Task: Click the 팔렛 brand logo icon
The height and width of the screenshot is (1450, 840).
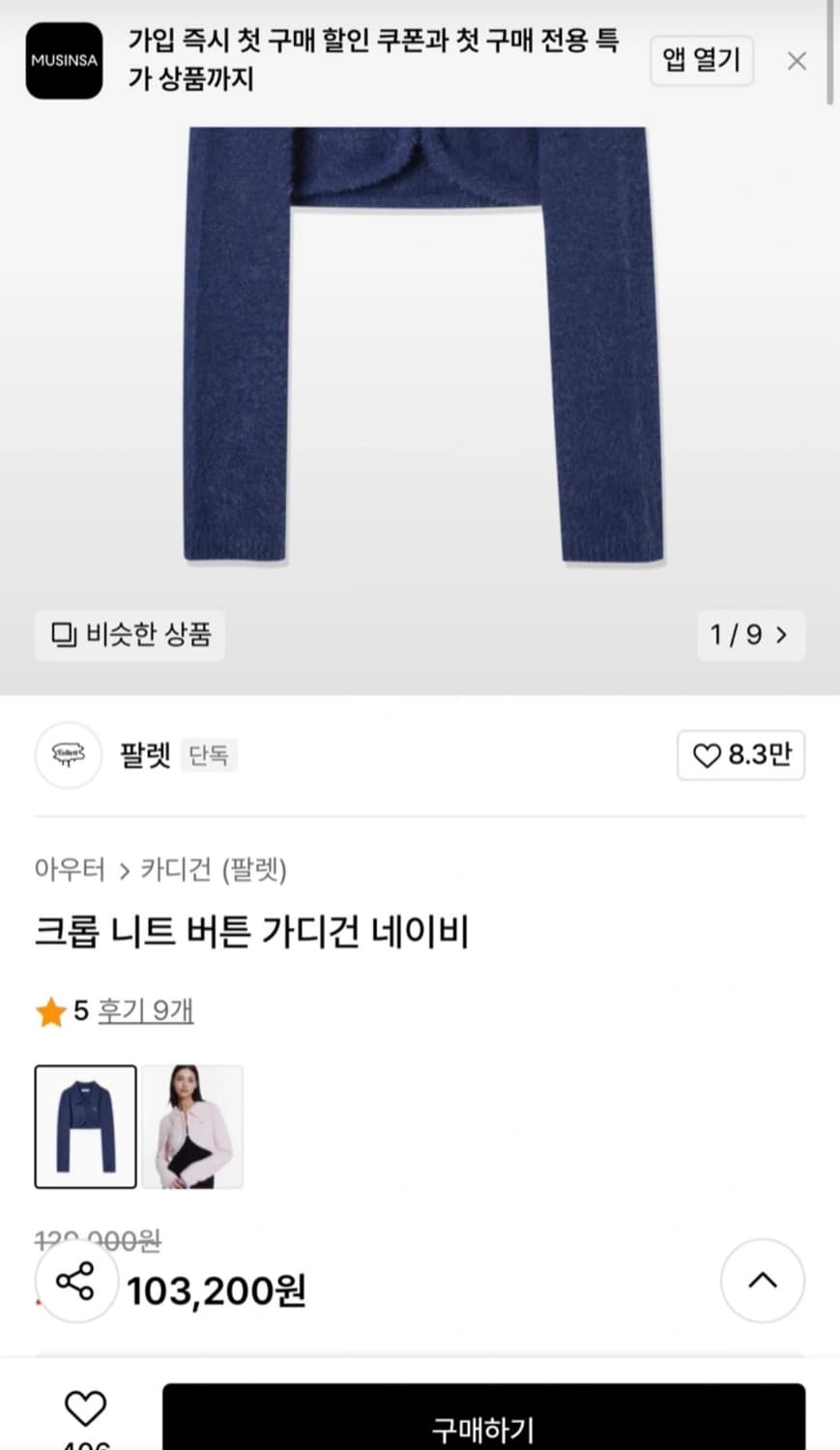Action: click(x=68, y=756)
